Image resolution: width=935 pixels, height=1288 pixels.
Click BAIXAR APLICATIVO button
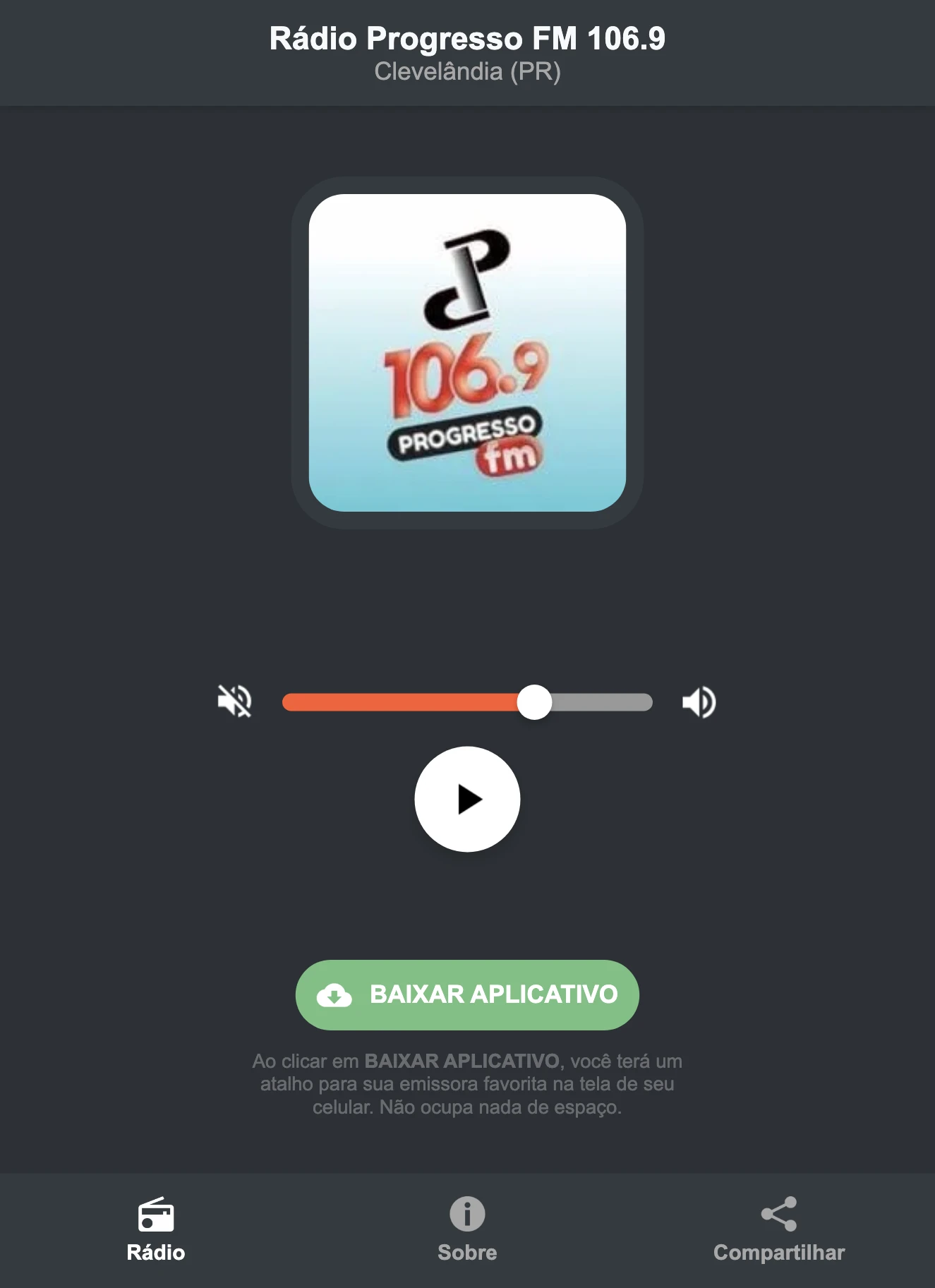coord(466,995)
